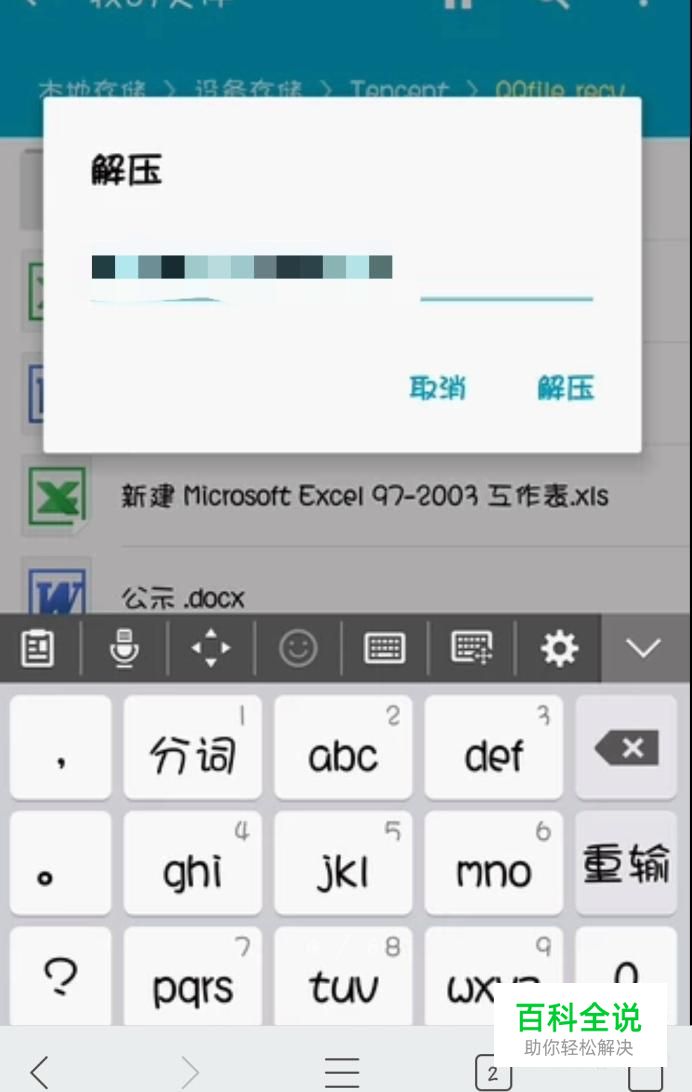Open the keyboard clipboard icon

tap(38, 648)
